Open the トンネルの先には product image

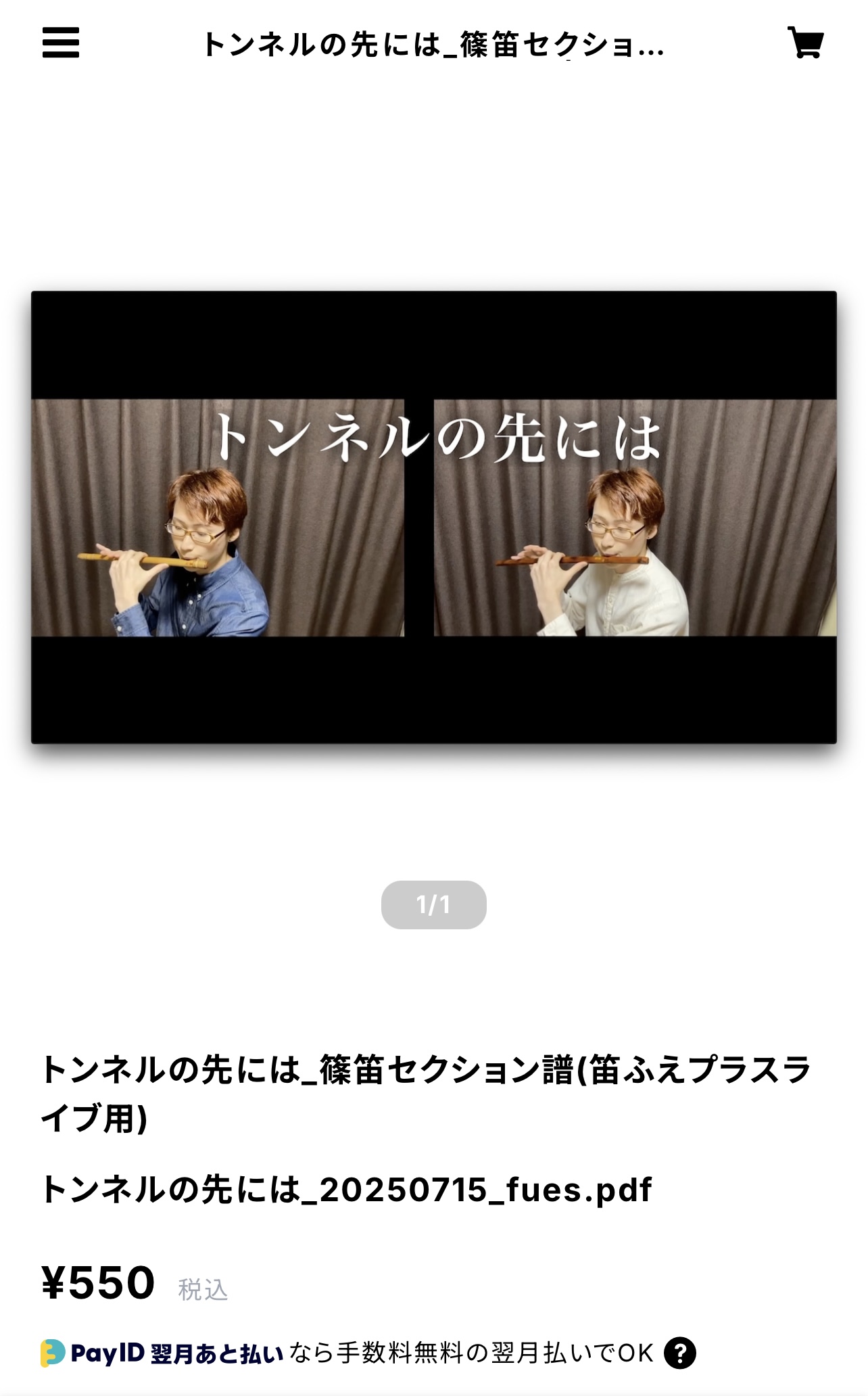pos(434,517)
